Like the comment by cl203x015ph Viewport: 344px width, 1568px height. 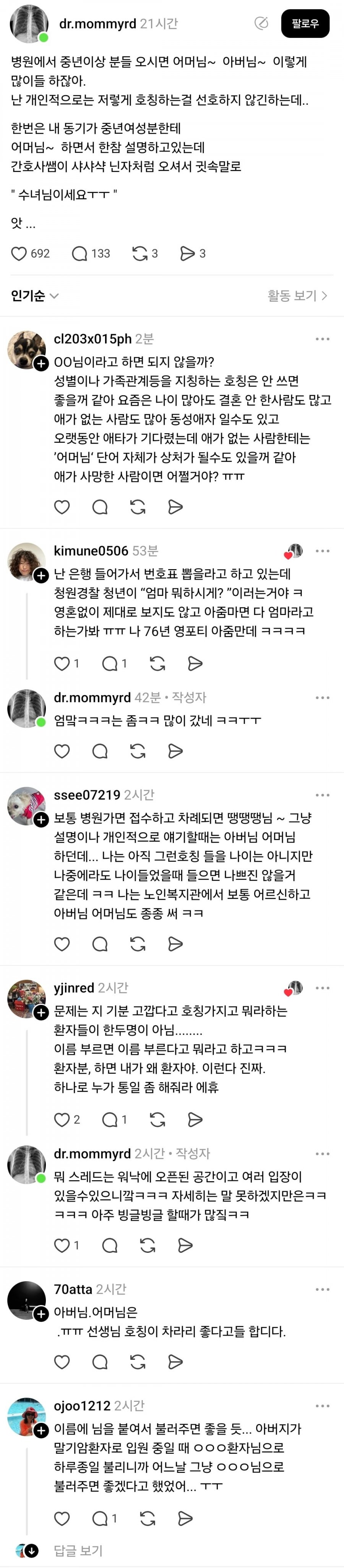62,506
